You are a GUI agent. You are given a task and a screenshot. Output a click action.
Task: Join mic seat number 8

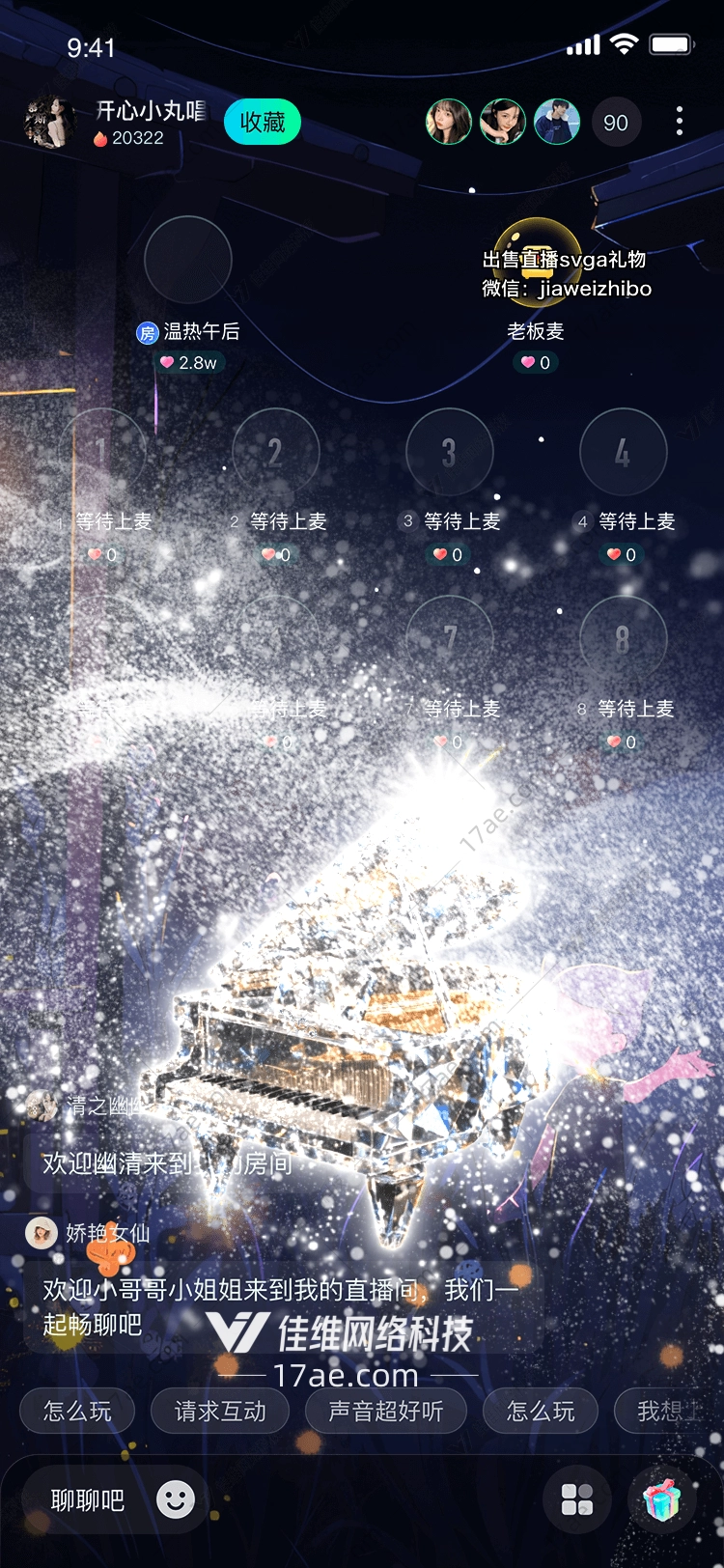tap(623, 639)
